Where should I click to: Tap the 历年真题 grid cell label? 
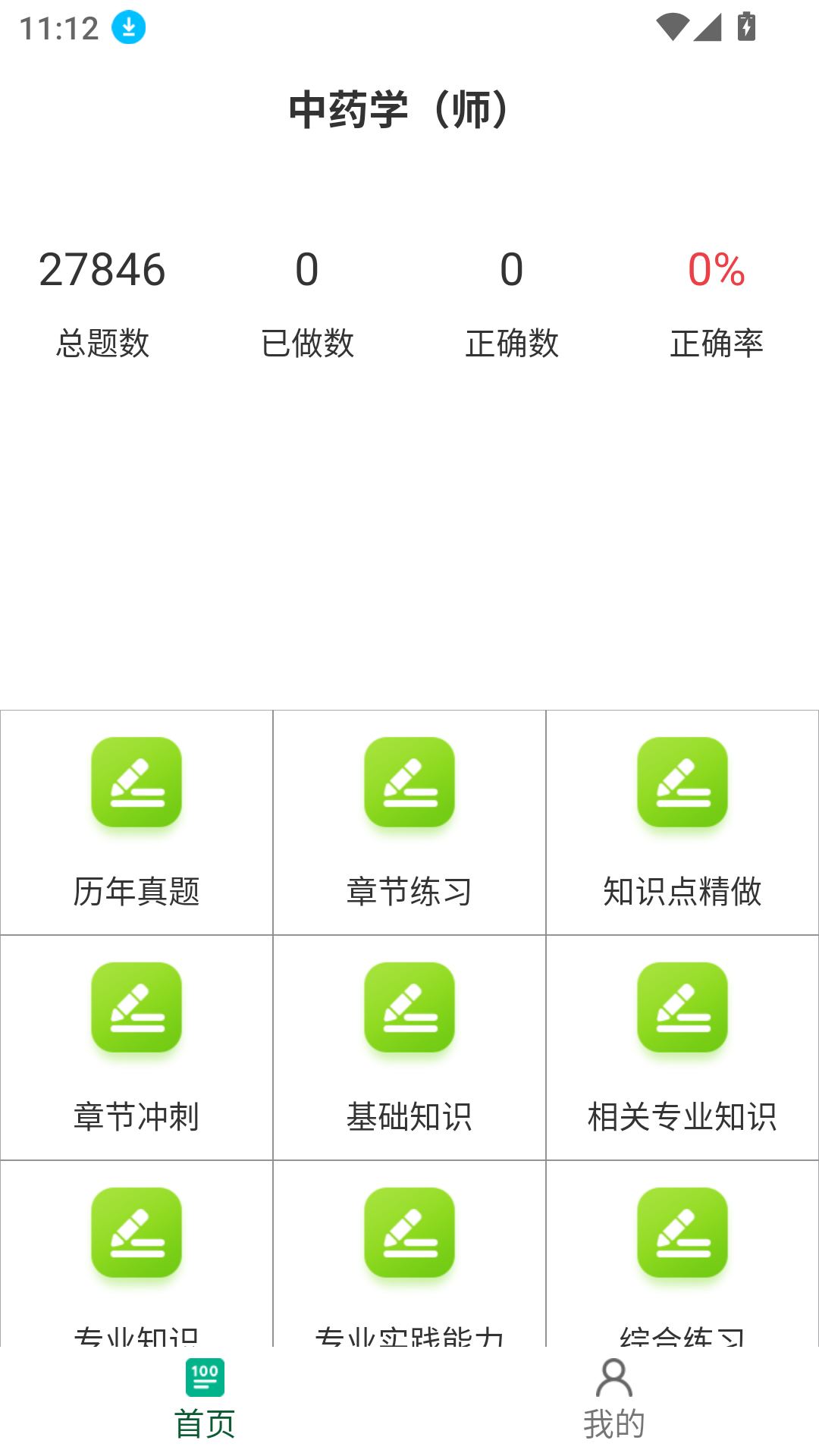(x=136, y=893)
